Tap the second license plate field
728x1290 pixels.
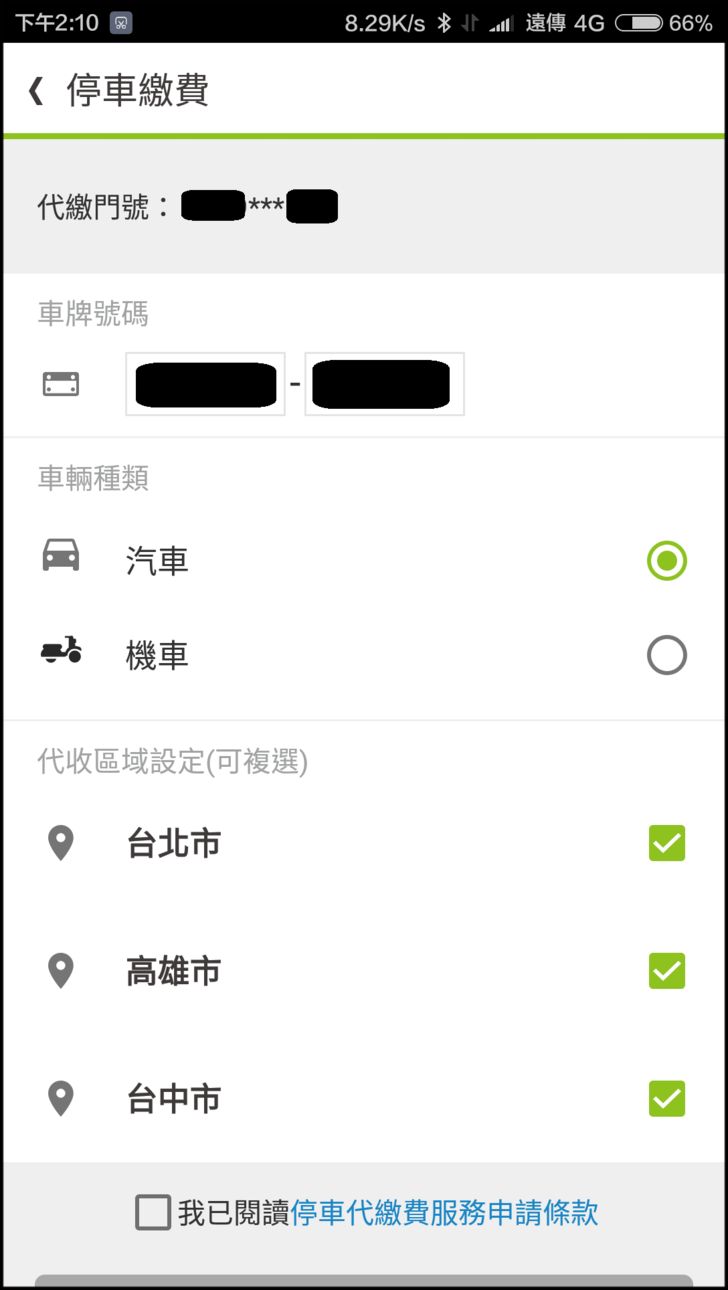pos(384,384)
